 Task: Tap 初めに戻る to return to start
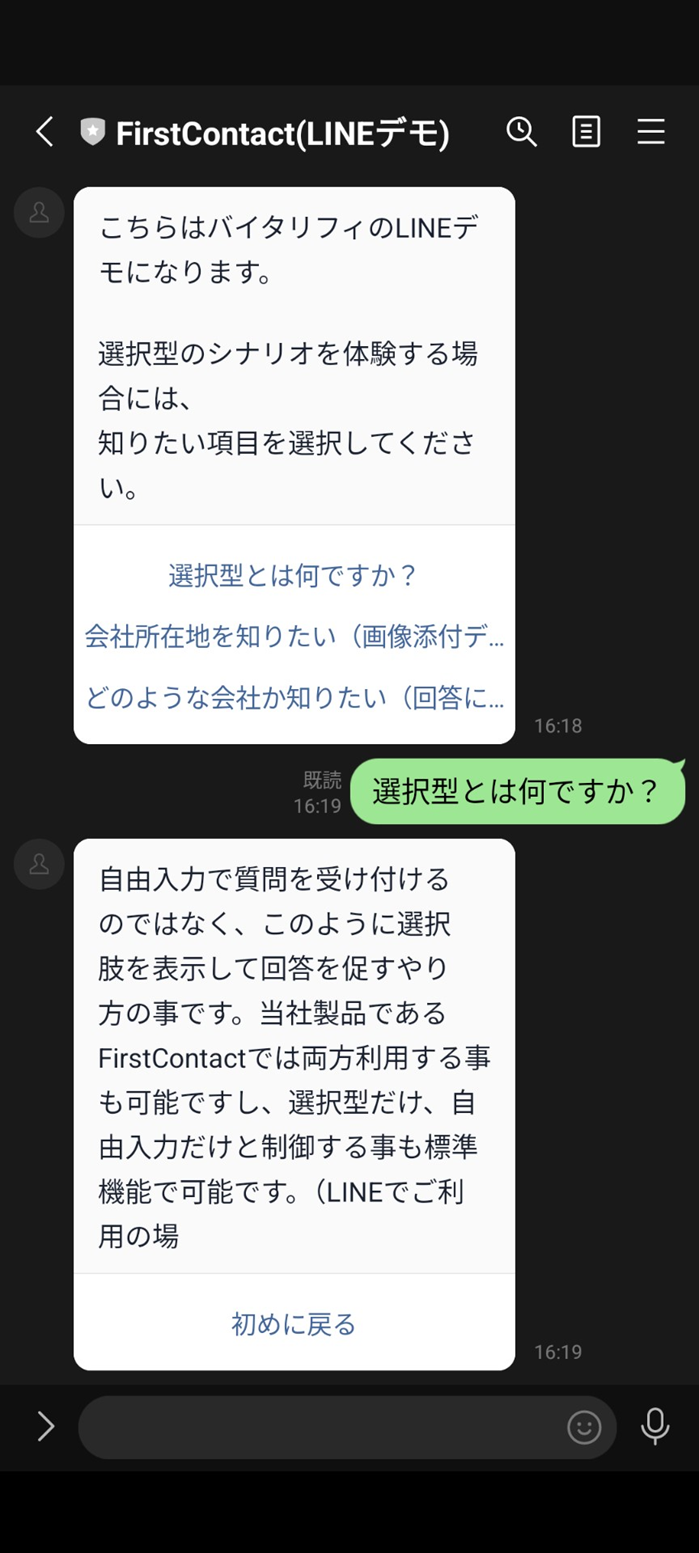coord(293,1324)
